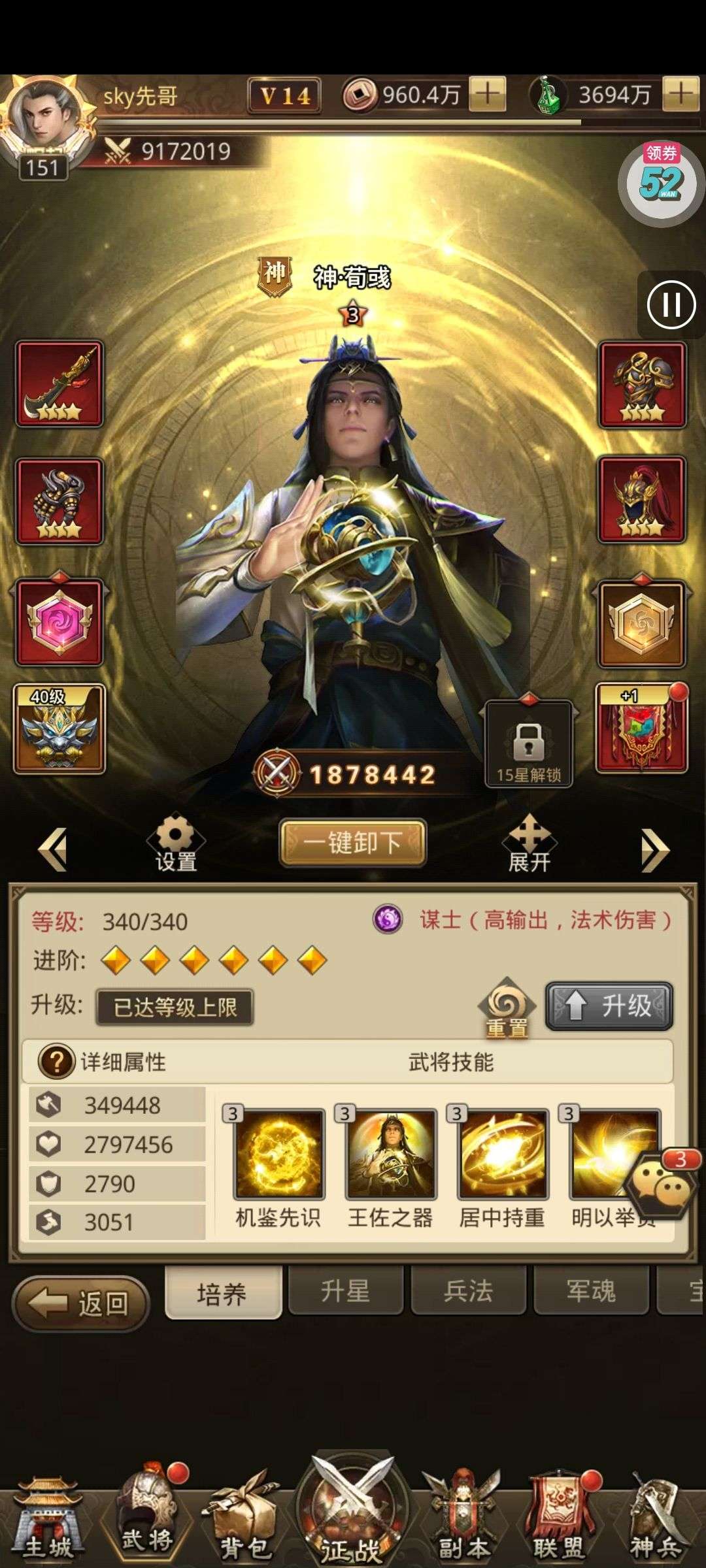View skill 王佐之器

(x=390, y=1167)
